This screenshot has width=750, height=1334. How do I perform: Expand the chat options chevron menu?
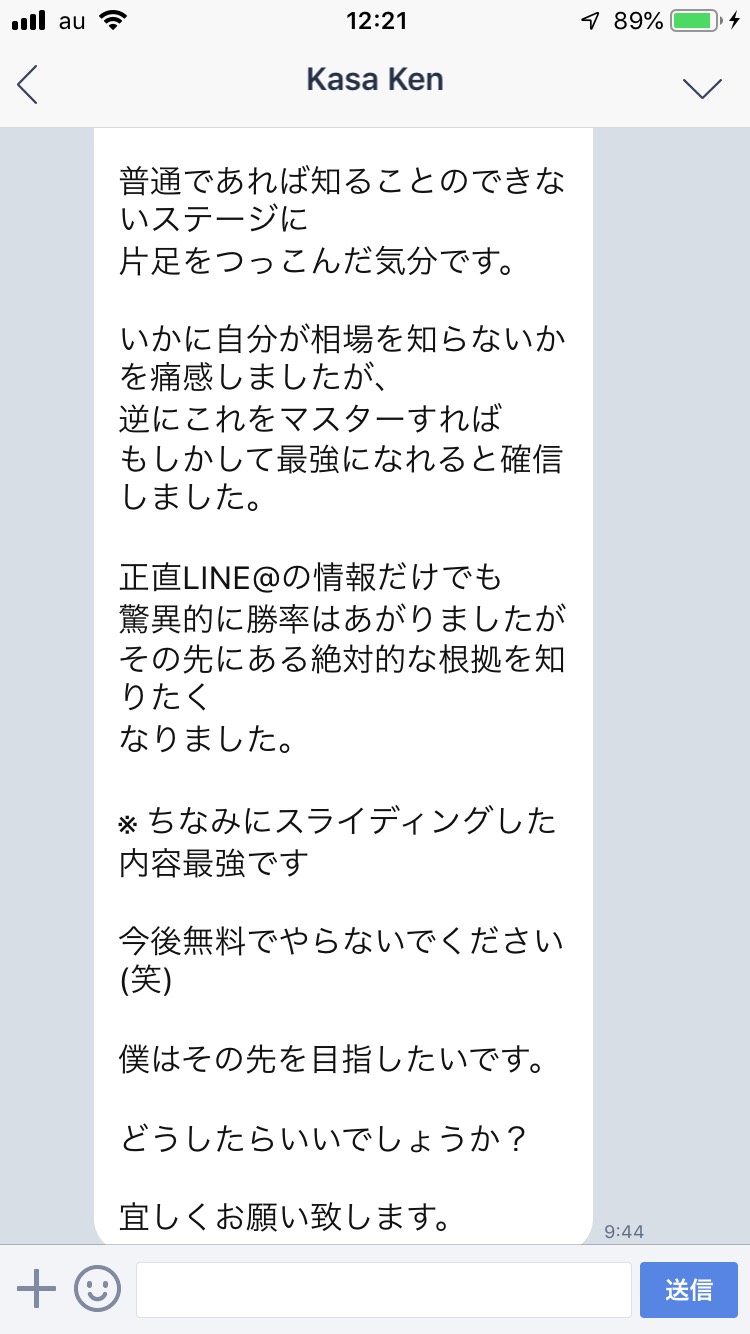(x=702, y=86)
